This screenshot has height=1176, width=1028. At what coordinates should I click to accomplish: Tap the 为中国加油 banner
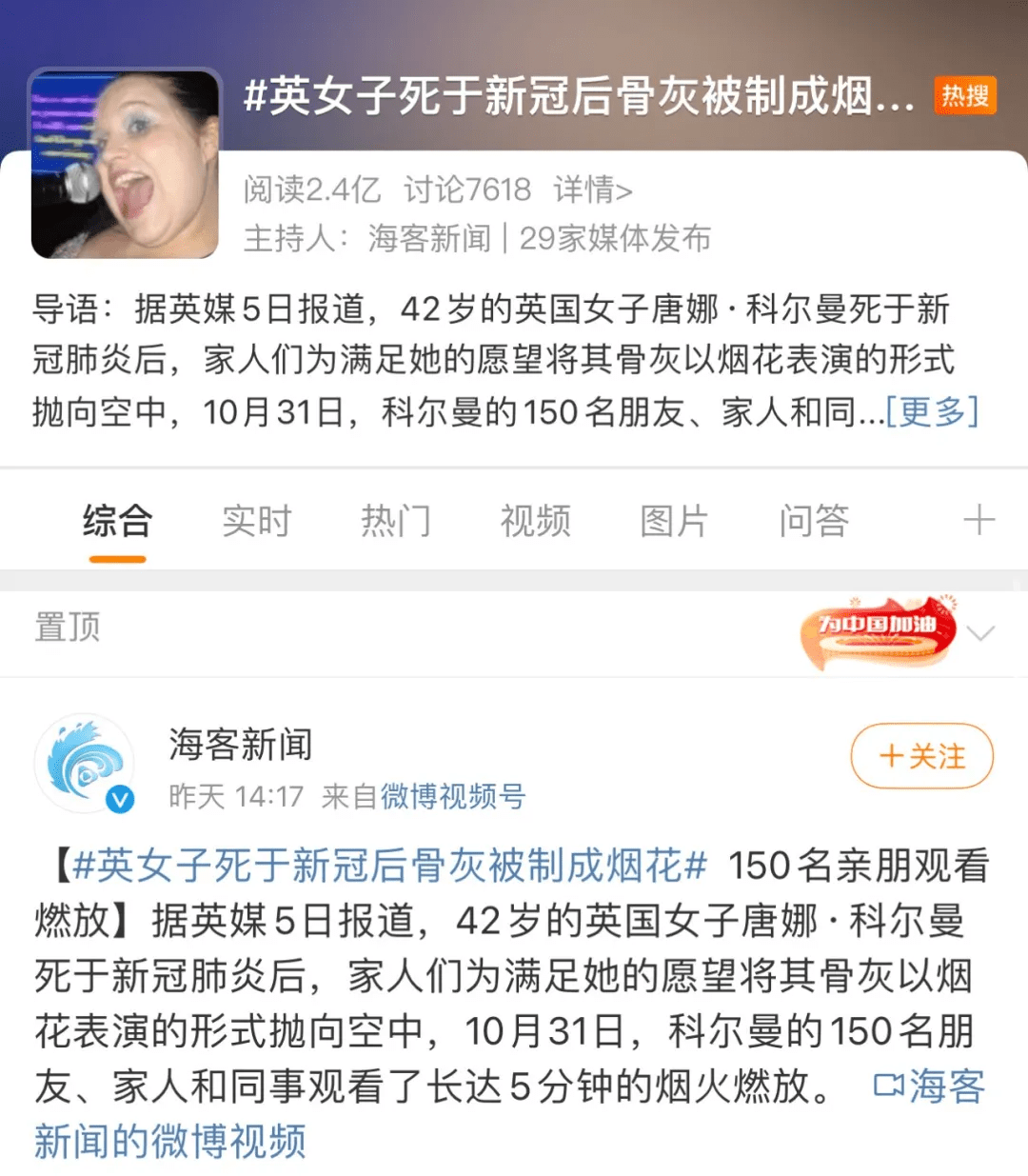click(879, 630)
